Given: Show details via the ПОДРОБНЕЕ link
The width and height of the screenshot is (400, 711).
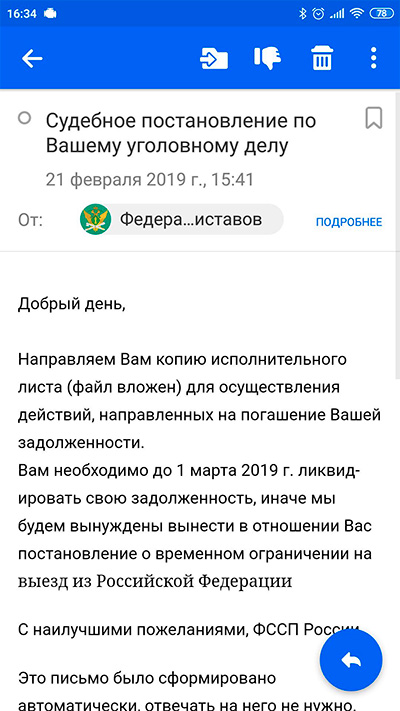Looking at the screenshot, I should (x=349, y=222).
